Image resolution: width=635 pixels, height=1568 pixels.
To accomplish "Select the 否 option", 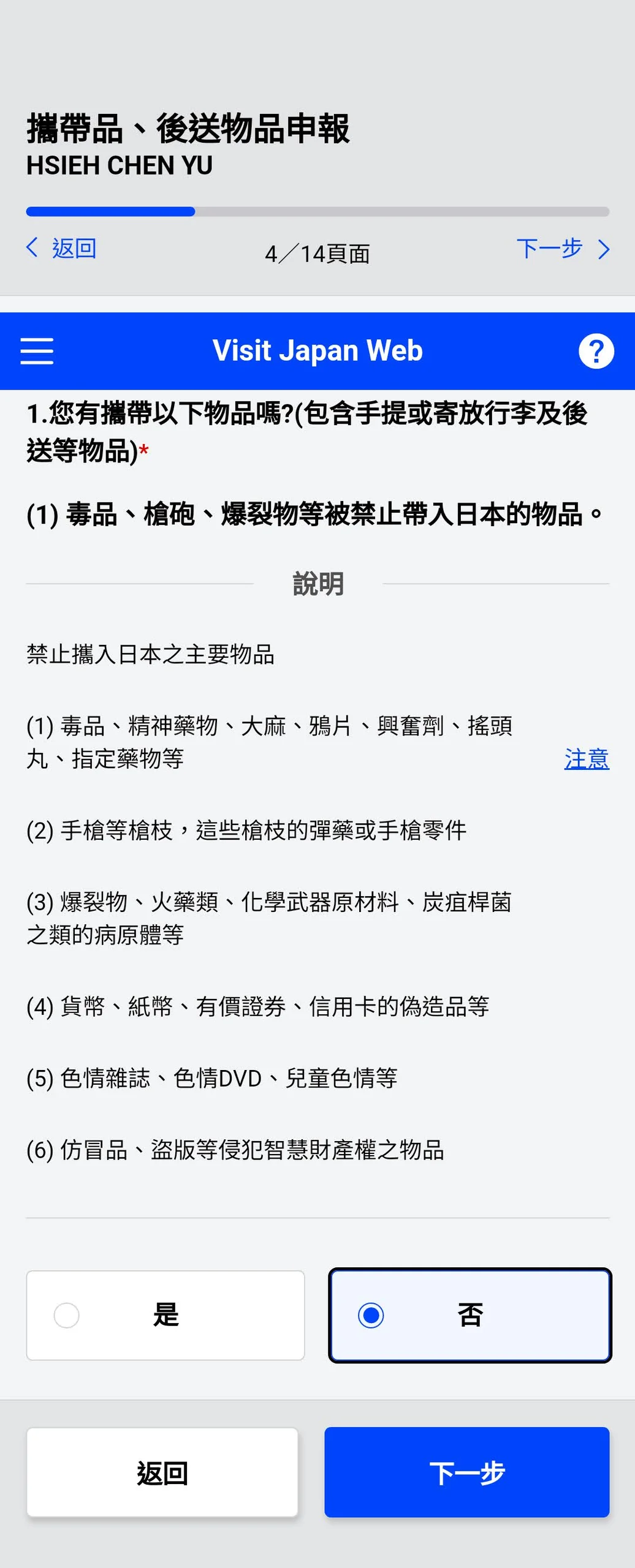I will 470,1315.
